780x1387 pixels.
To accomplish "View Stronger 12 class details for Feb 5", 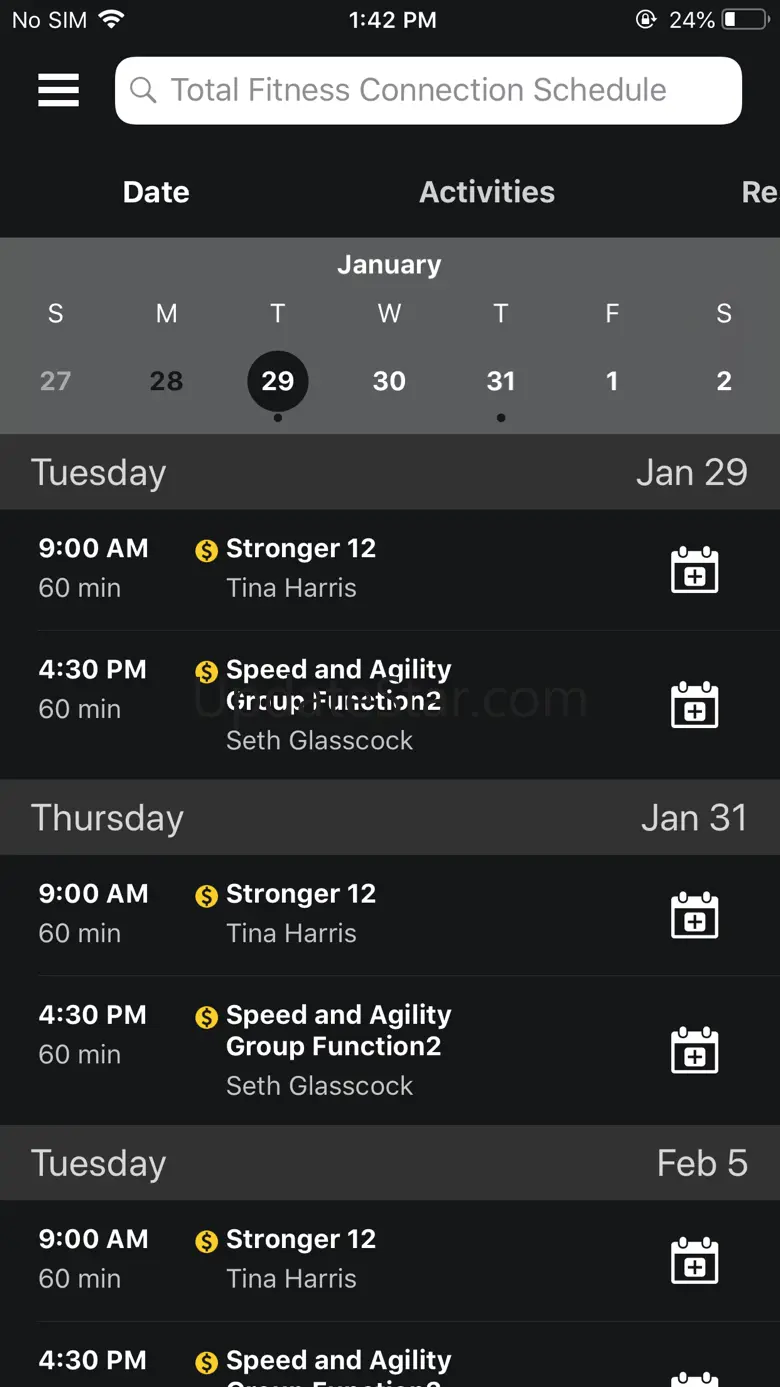I will pos(301,1239).
